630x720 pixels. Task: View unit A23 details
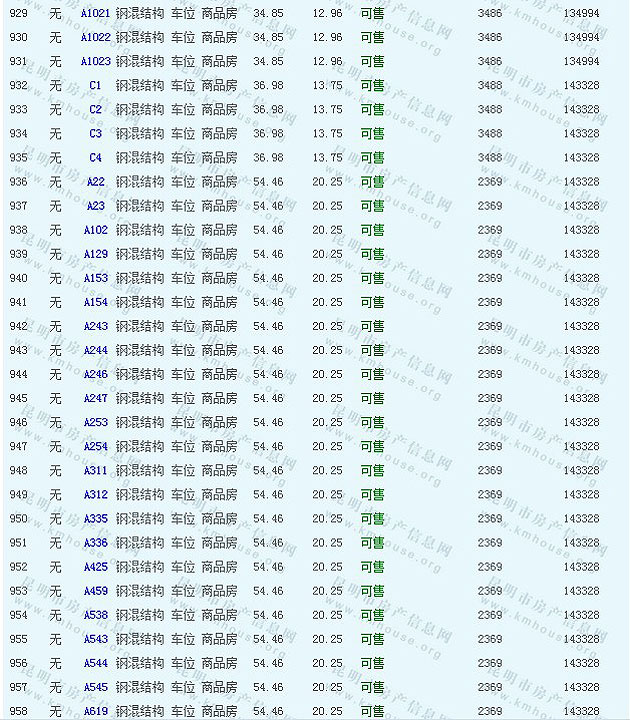pyautogui.click(x=95, y=206)
